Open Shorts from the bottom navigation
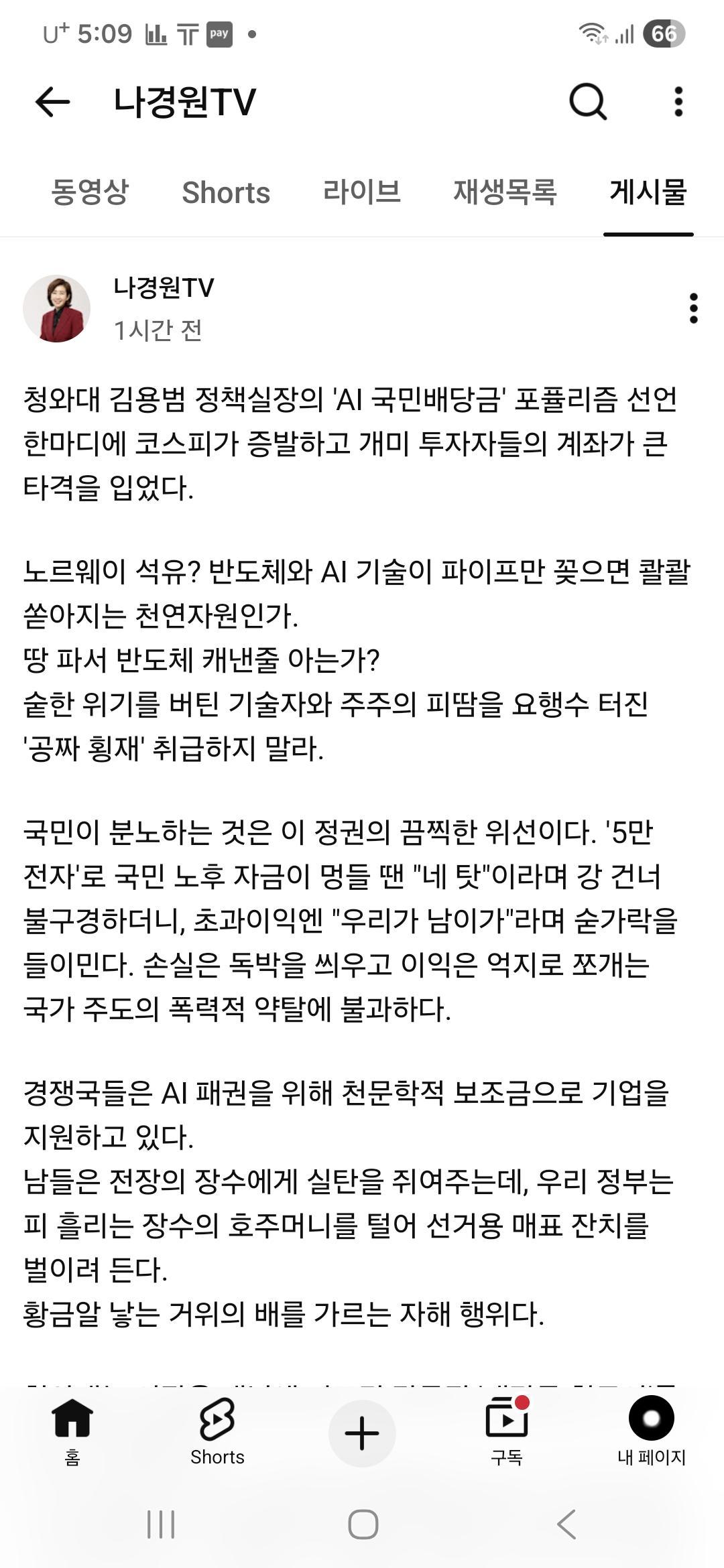The height and width of the screenshot is (1568, 724). tap(217, 1433)
